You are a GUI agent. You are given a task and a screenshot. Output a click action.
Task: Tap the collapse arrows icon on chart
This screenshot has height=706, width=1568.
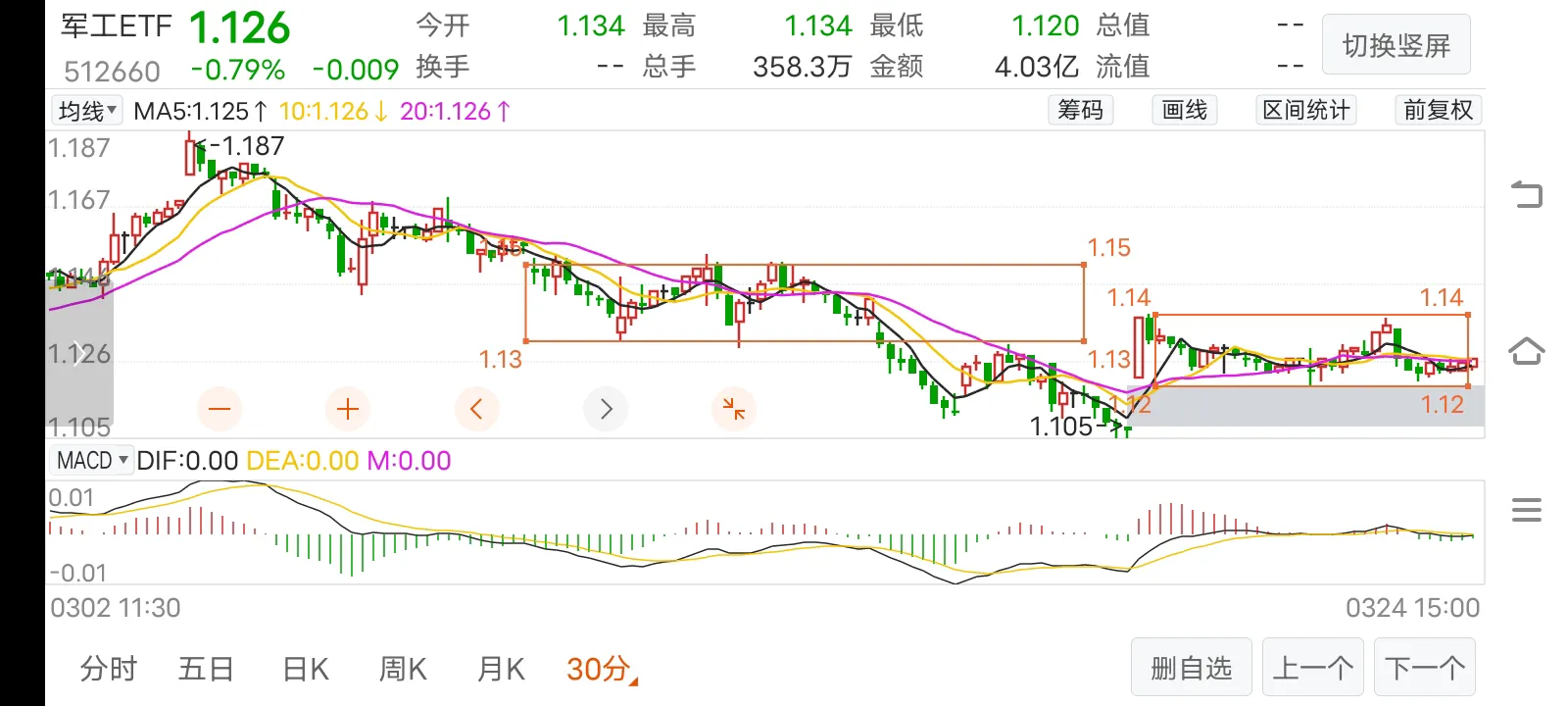[733, 409]
